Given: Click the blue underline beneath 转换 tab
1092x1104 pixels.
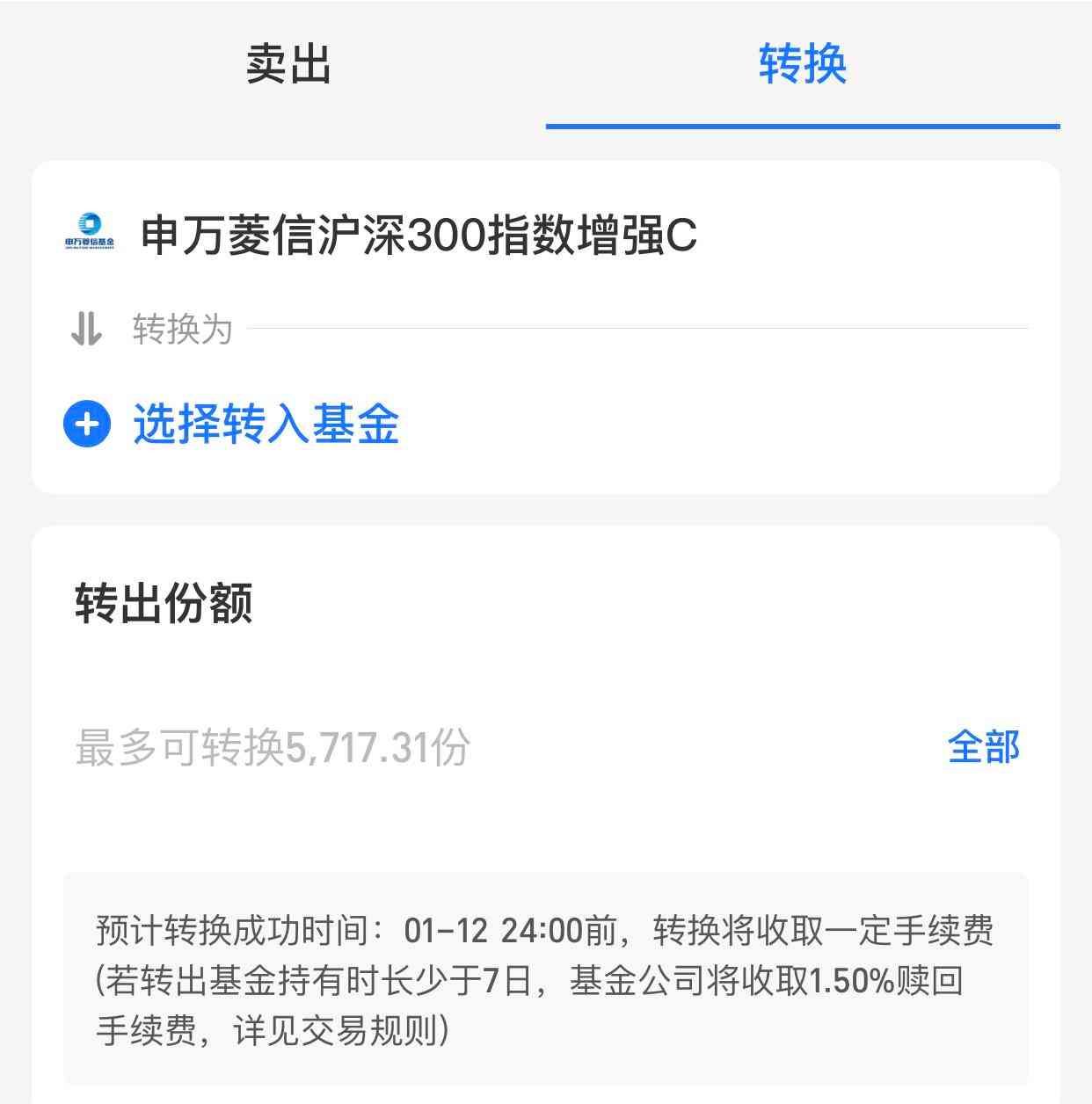Looking at the screenshot, I should click(803, 126).
